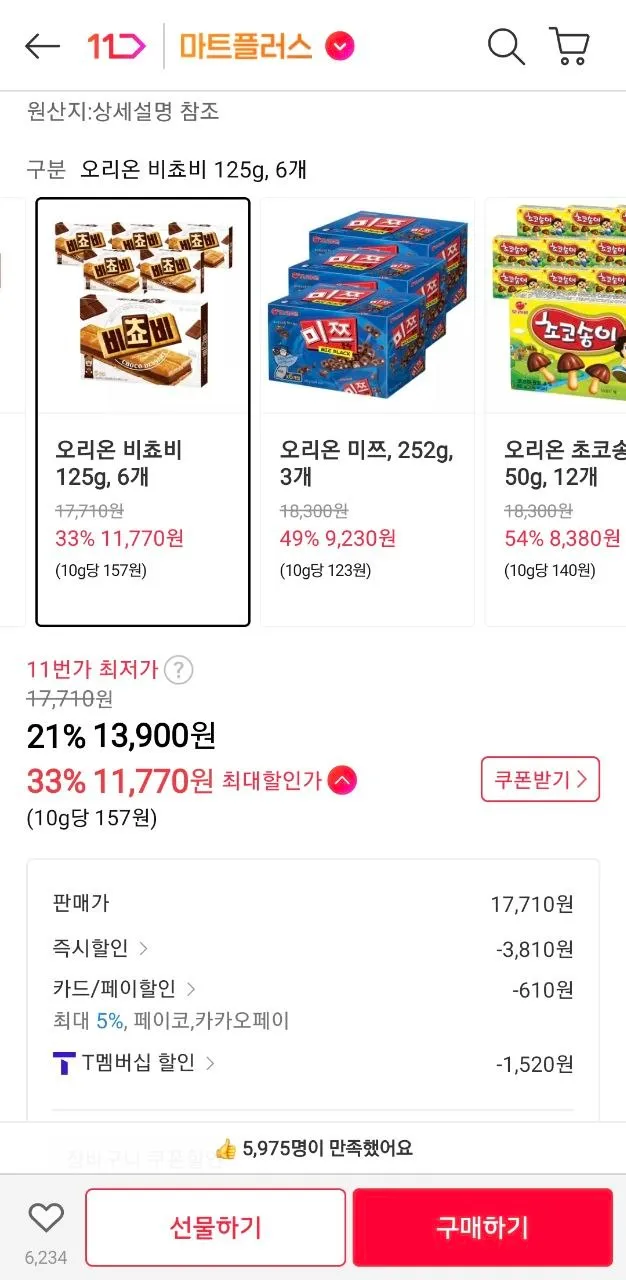Image resolution: width=626 pixels, height=1280 pixels.
Task: Add this product to wishlist
Action: point(45,1217)
